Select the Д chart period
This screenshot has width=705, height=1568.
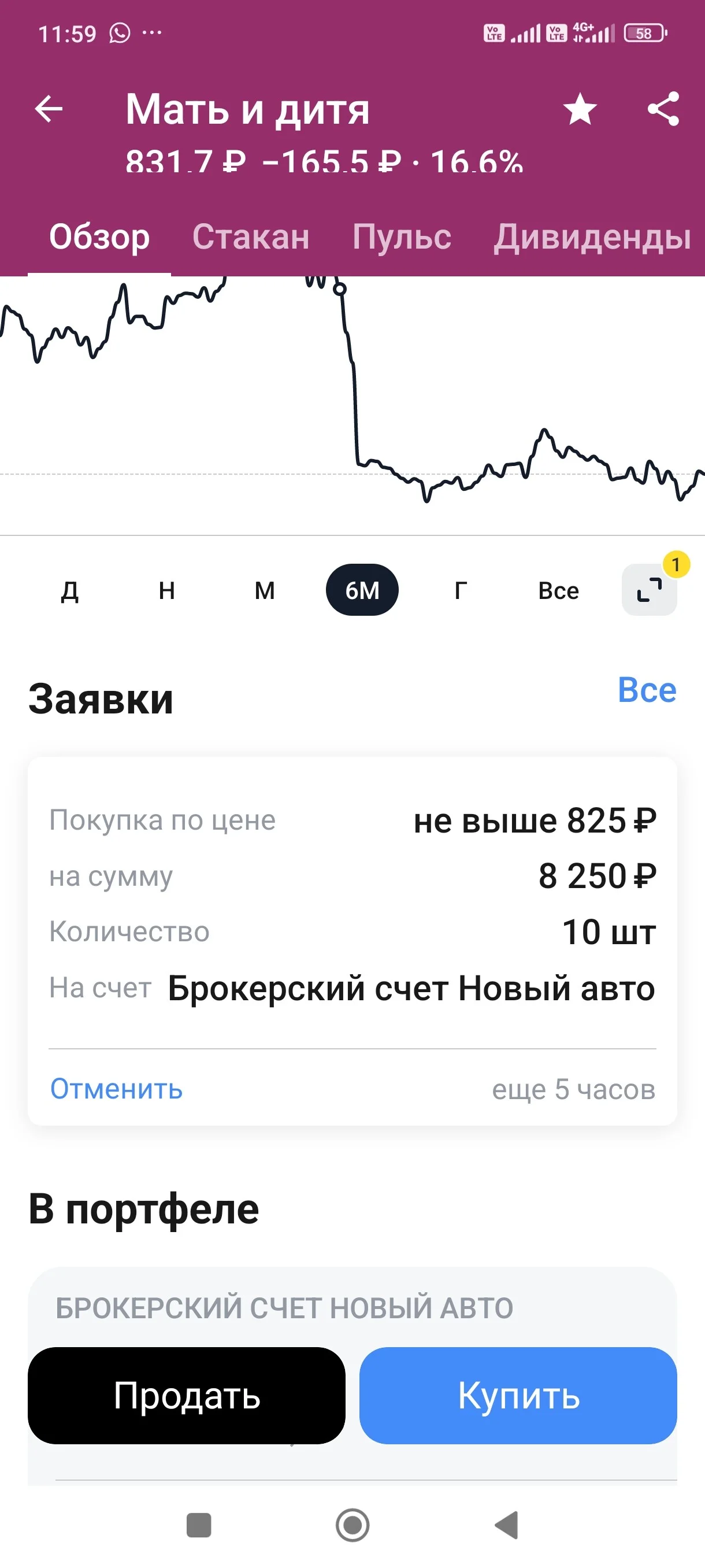pyautogui.click(x=70, y=590)
